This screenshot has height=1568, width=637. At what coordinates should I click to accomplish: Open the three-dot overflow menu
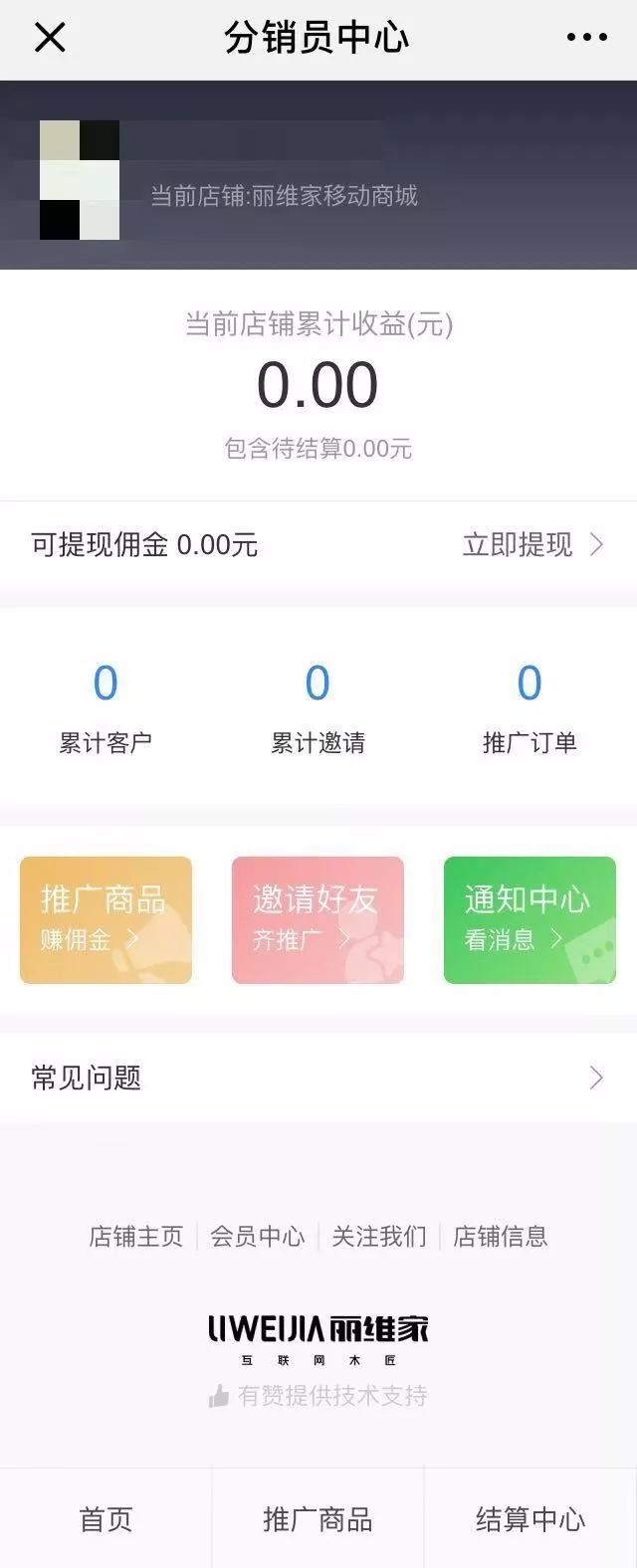coord(586,38)
